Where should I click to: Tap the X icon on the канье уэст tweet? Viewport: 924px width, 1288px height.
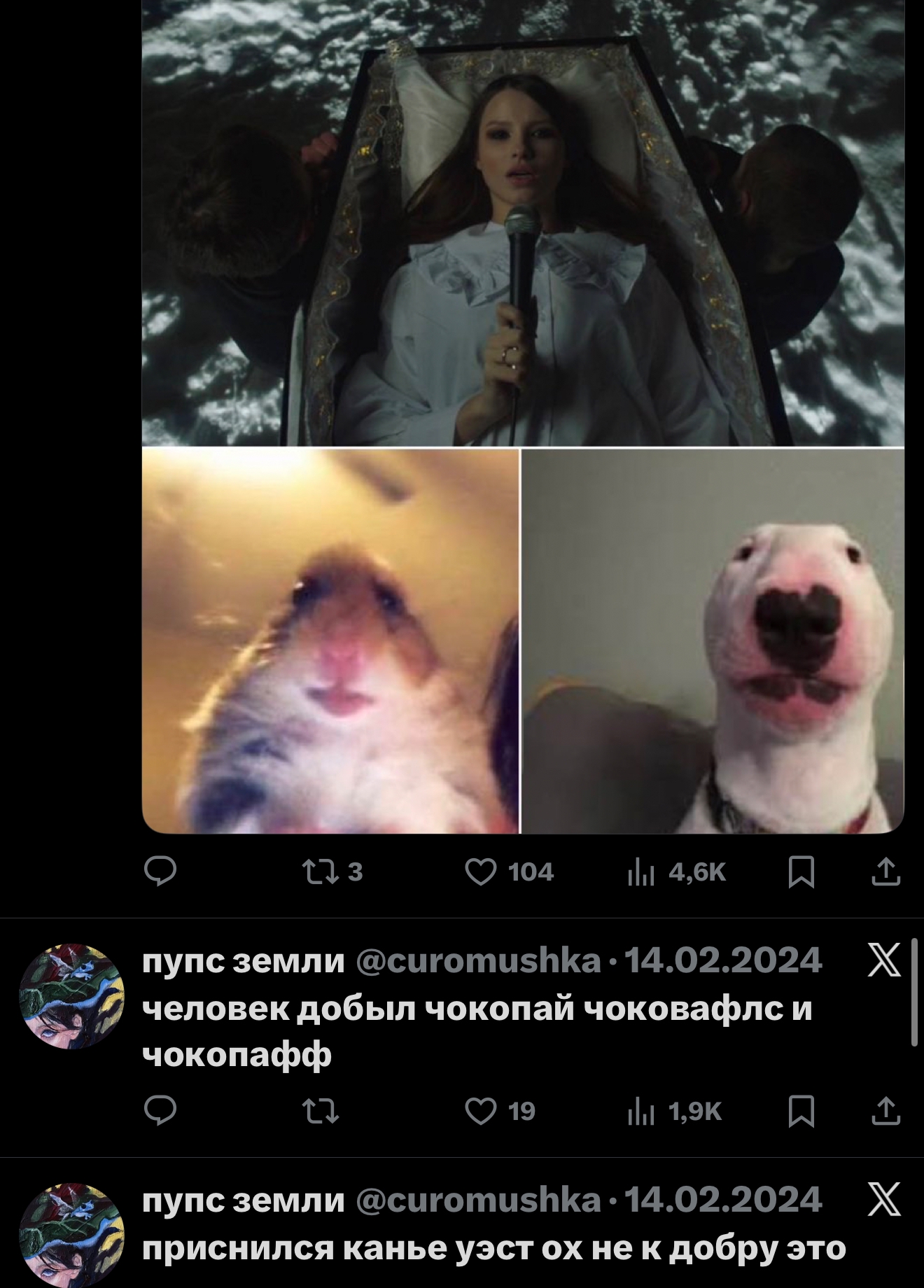[884, 1200]
